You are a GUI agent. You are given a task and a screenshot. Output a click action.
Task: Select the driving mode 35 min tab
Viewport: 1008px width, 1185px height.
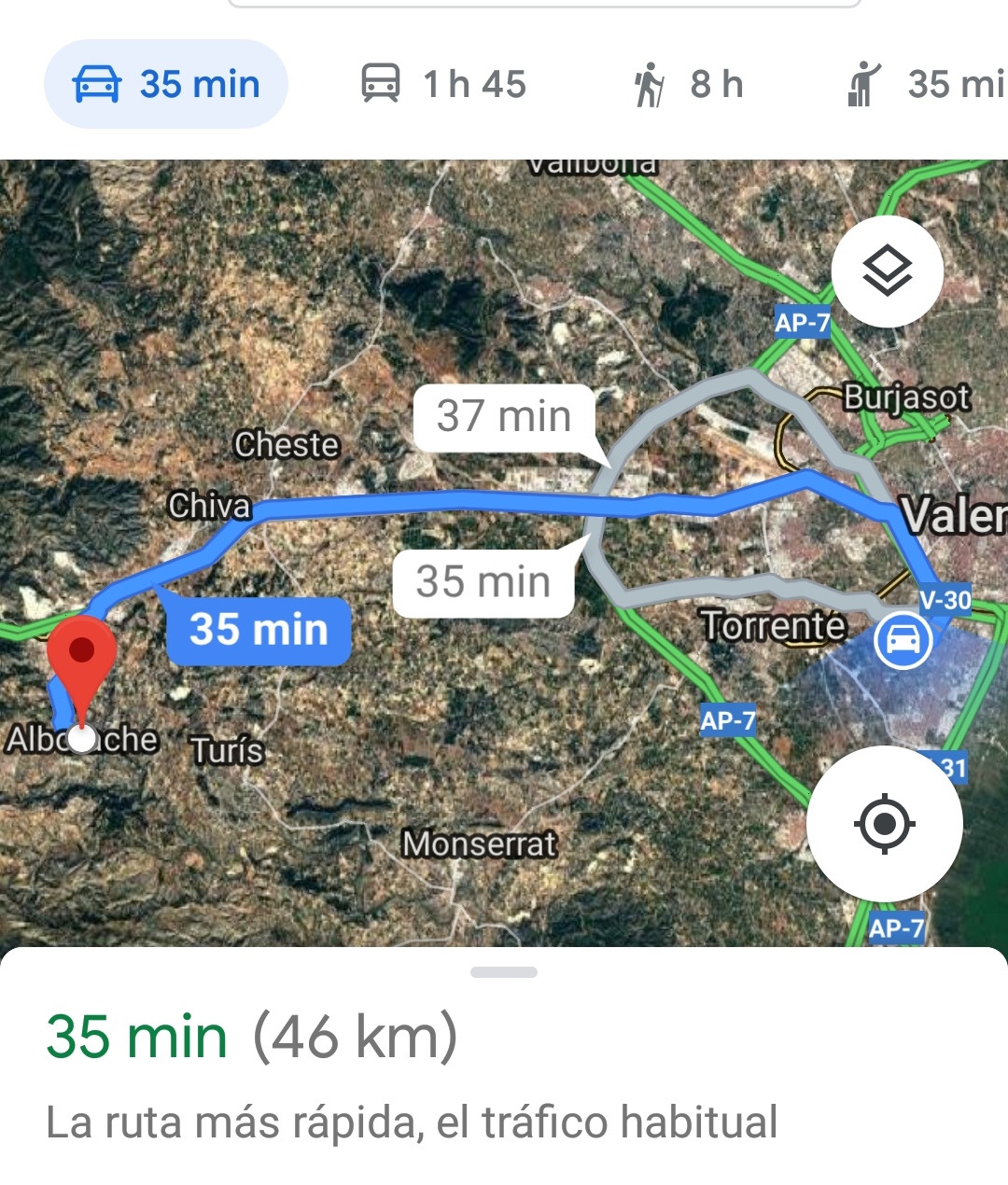pyautogui.click(x=166, y=84)
